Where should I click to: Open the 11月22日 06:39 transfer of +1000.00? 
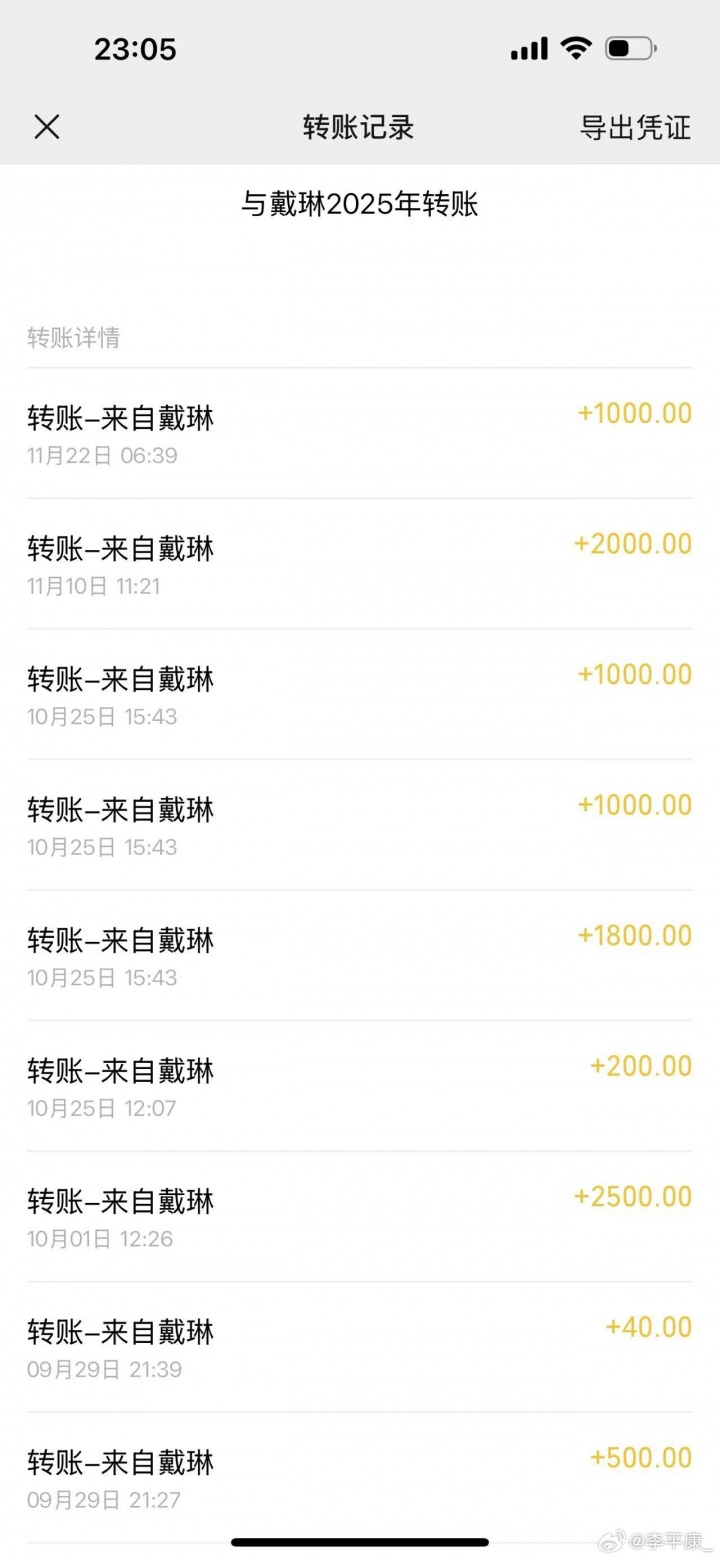pos(359,433)
